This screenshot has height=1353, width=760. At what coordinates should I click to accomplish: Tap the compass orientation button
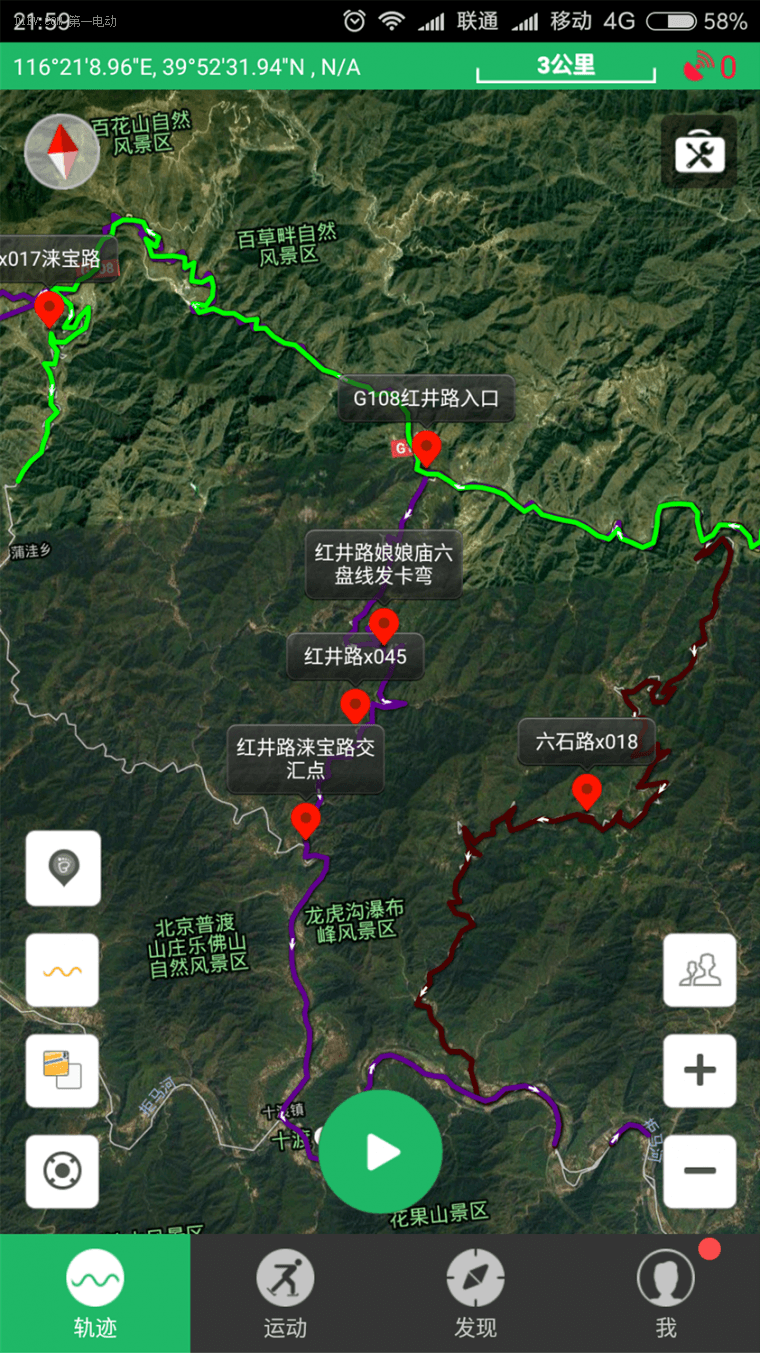(62, 152)
